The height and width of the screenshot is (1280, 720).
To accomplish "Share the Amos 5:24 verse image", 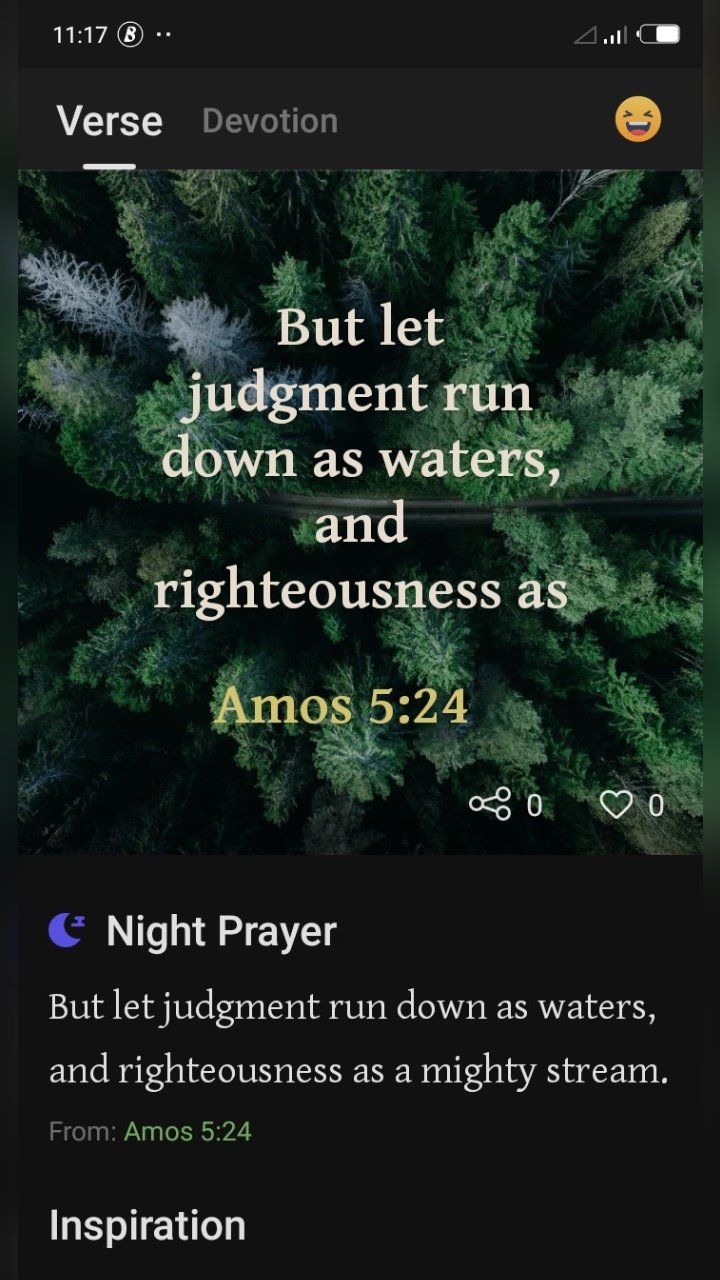I will 490,804.
